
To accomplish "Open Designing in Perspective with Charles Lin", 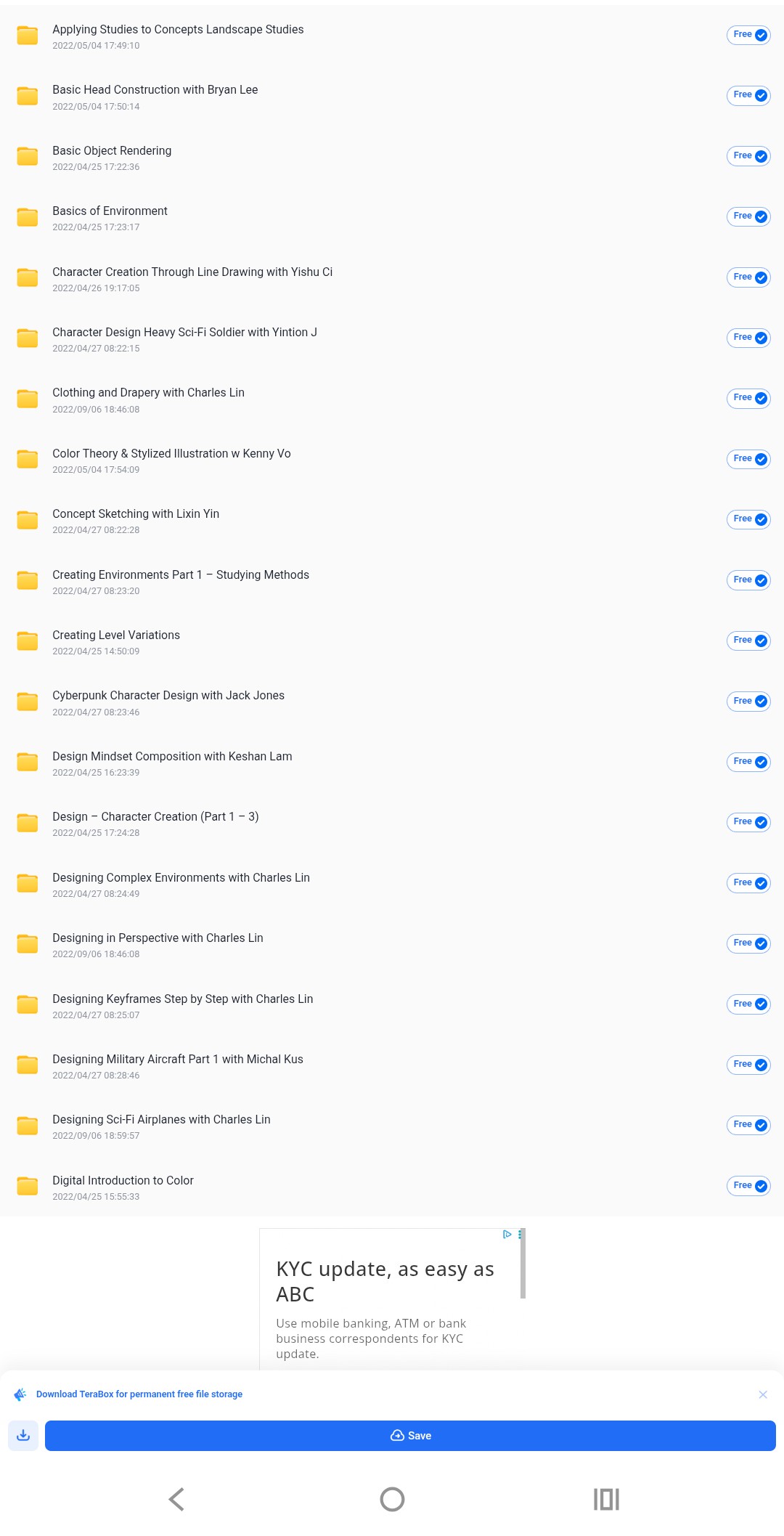I will 158,938.
